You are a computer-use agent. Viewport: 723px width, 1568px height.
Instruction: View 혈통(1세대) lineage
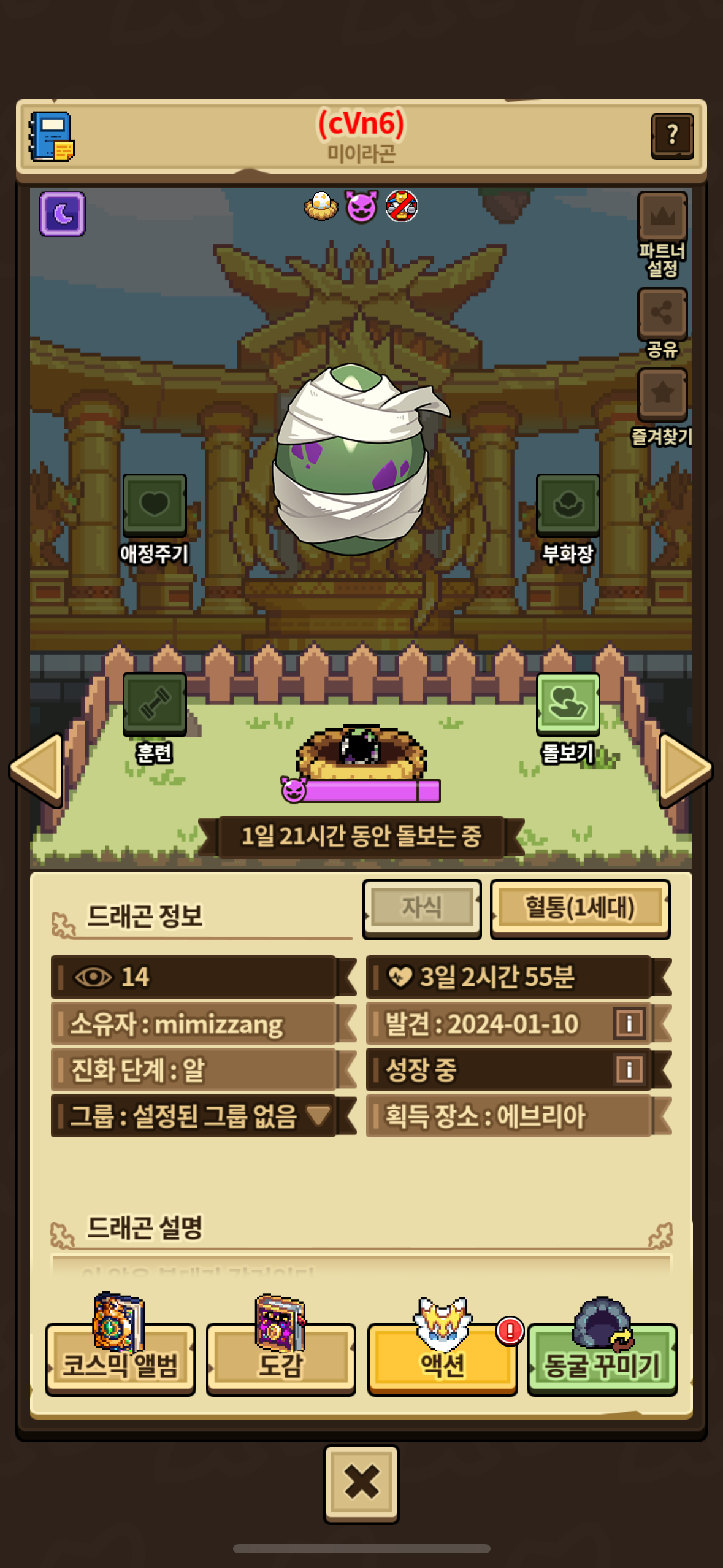click(580, 909)
